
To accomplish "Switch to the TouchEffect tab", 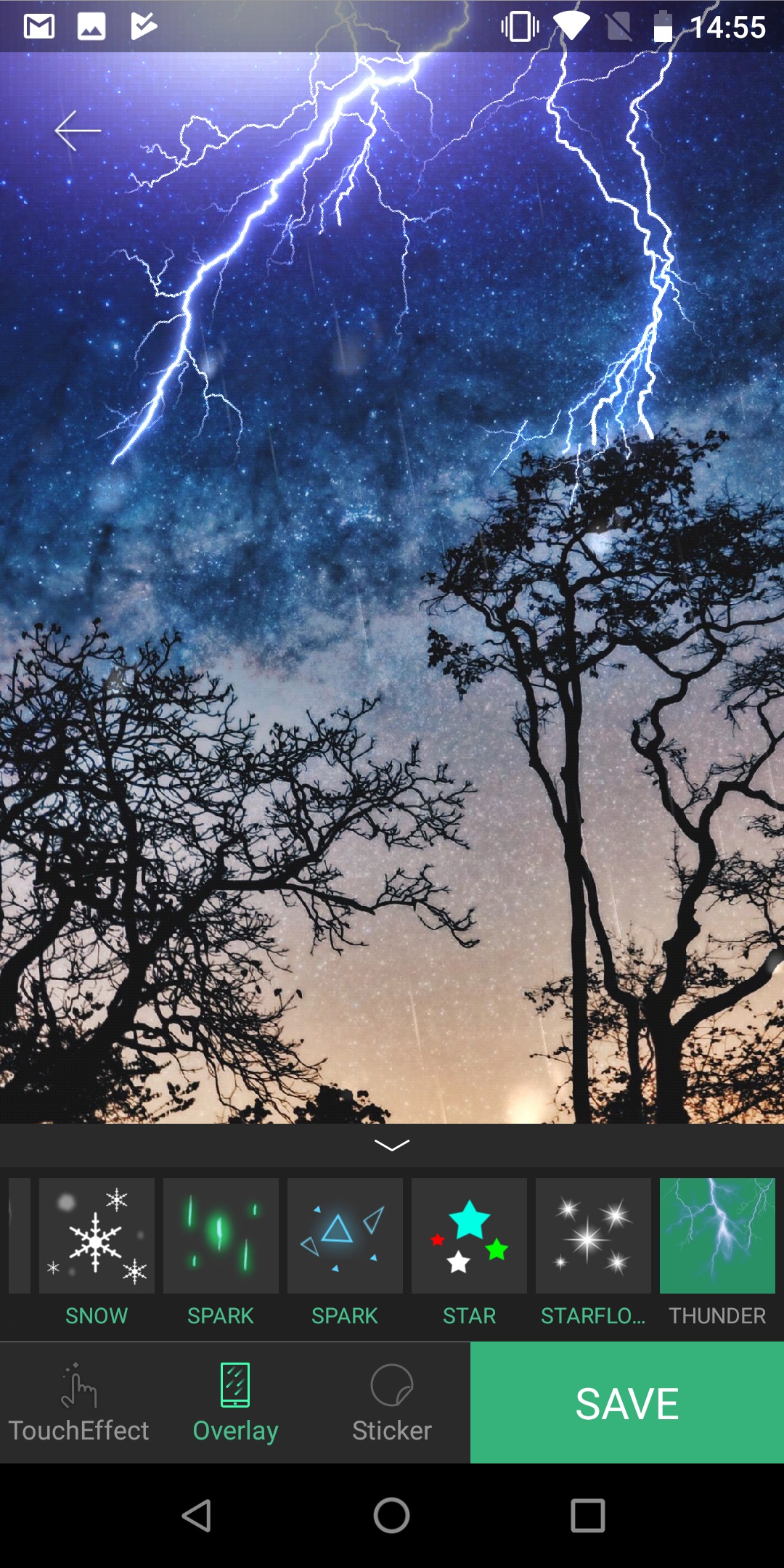I will 78,1402.
